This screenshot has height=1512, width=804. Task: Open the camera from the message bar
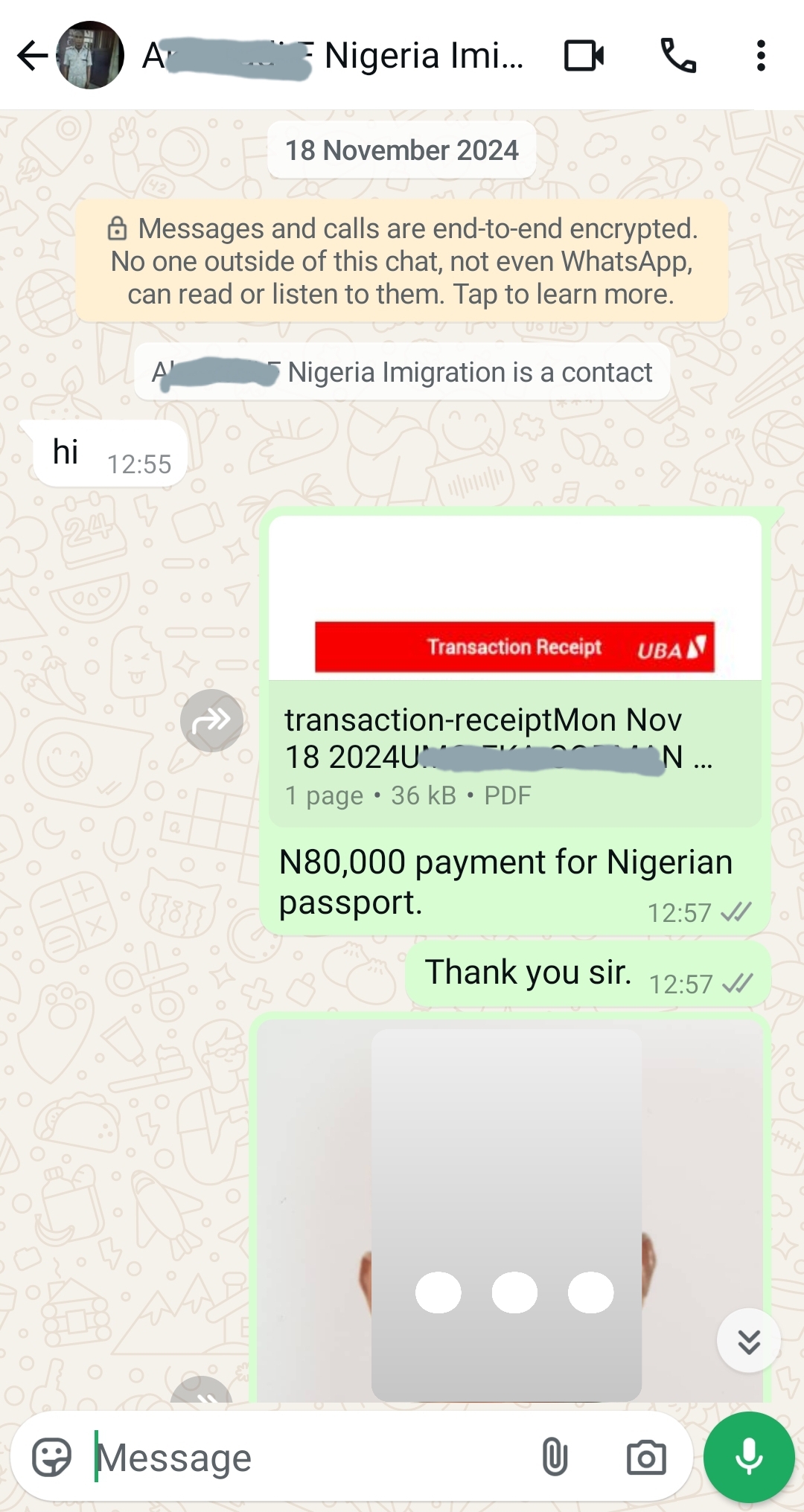coord(645,1457)
